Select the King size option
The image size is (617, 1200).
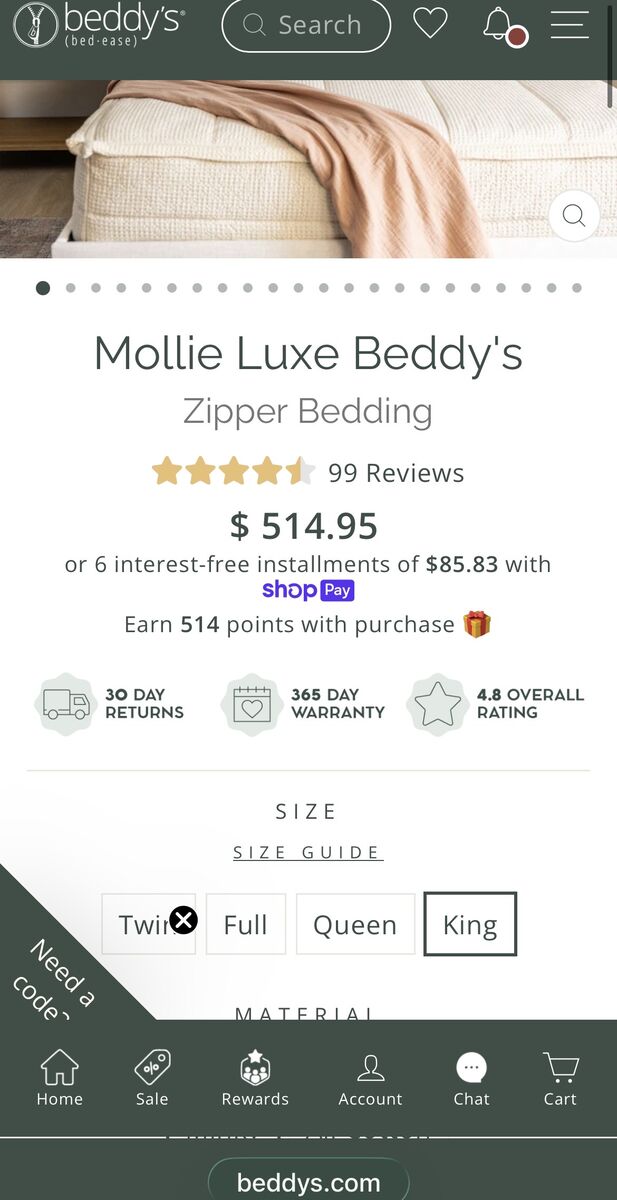[x=470, y=924]
